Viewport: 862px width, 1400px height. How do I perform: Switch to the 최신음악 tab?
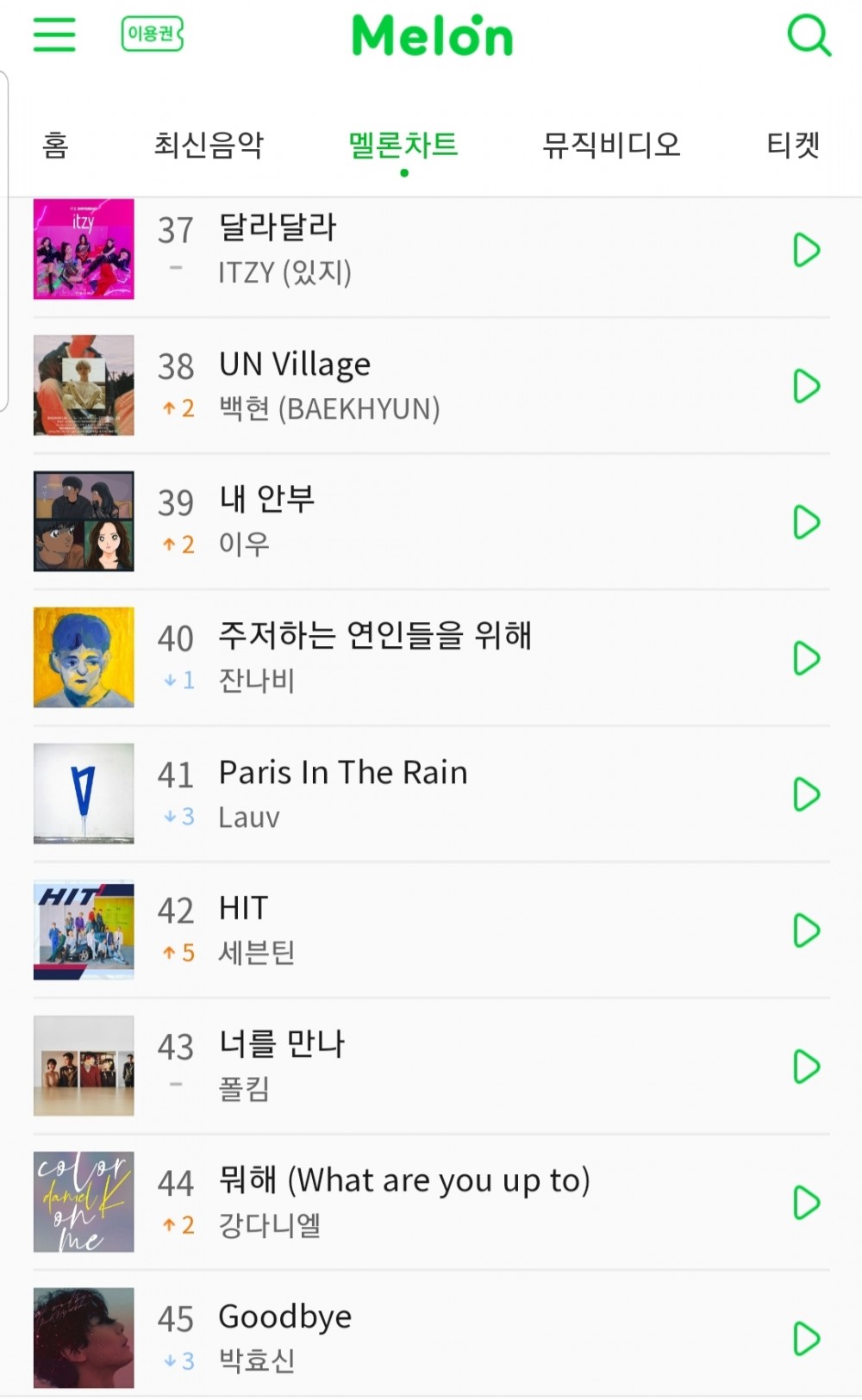(209, 145)
